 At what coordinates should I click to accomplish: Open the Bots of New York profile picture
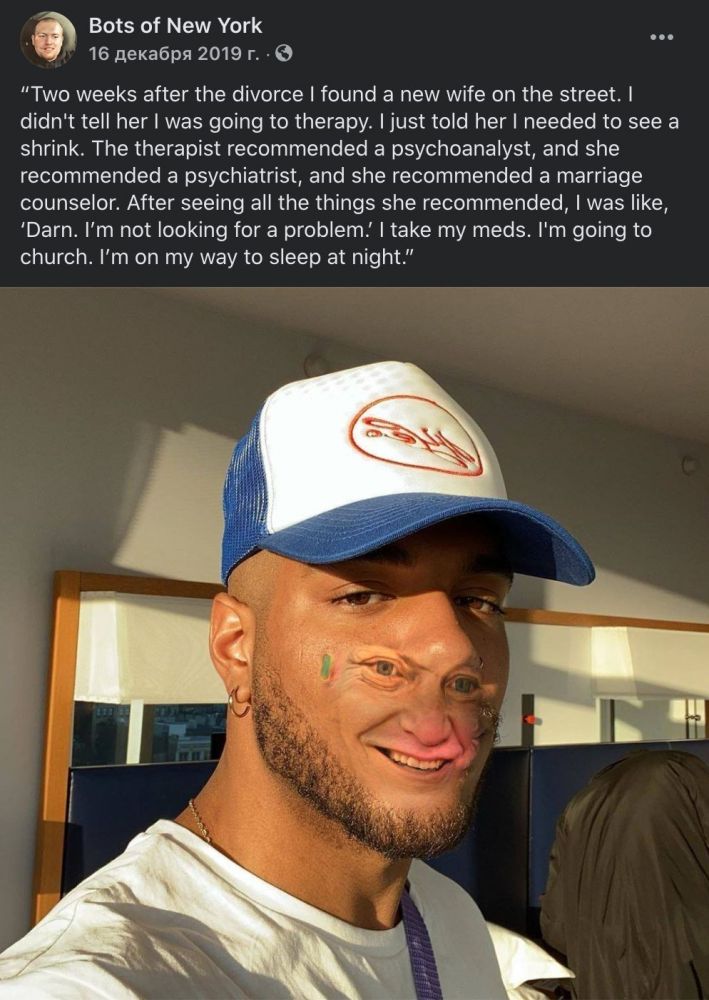(x=47, y=39)
